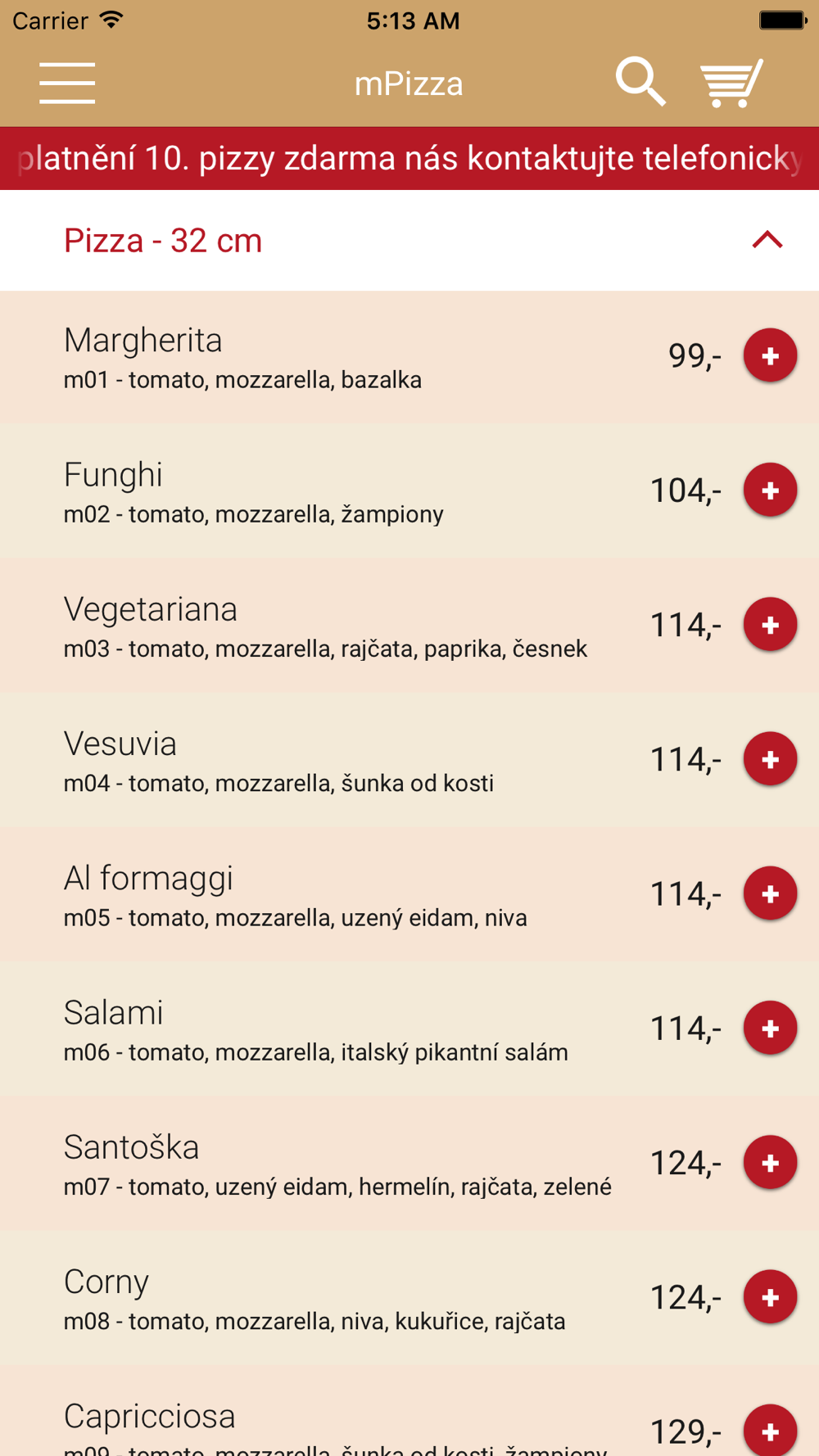Add Al formaggi to the cart

click(x=770, y=893)
